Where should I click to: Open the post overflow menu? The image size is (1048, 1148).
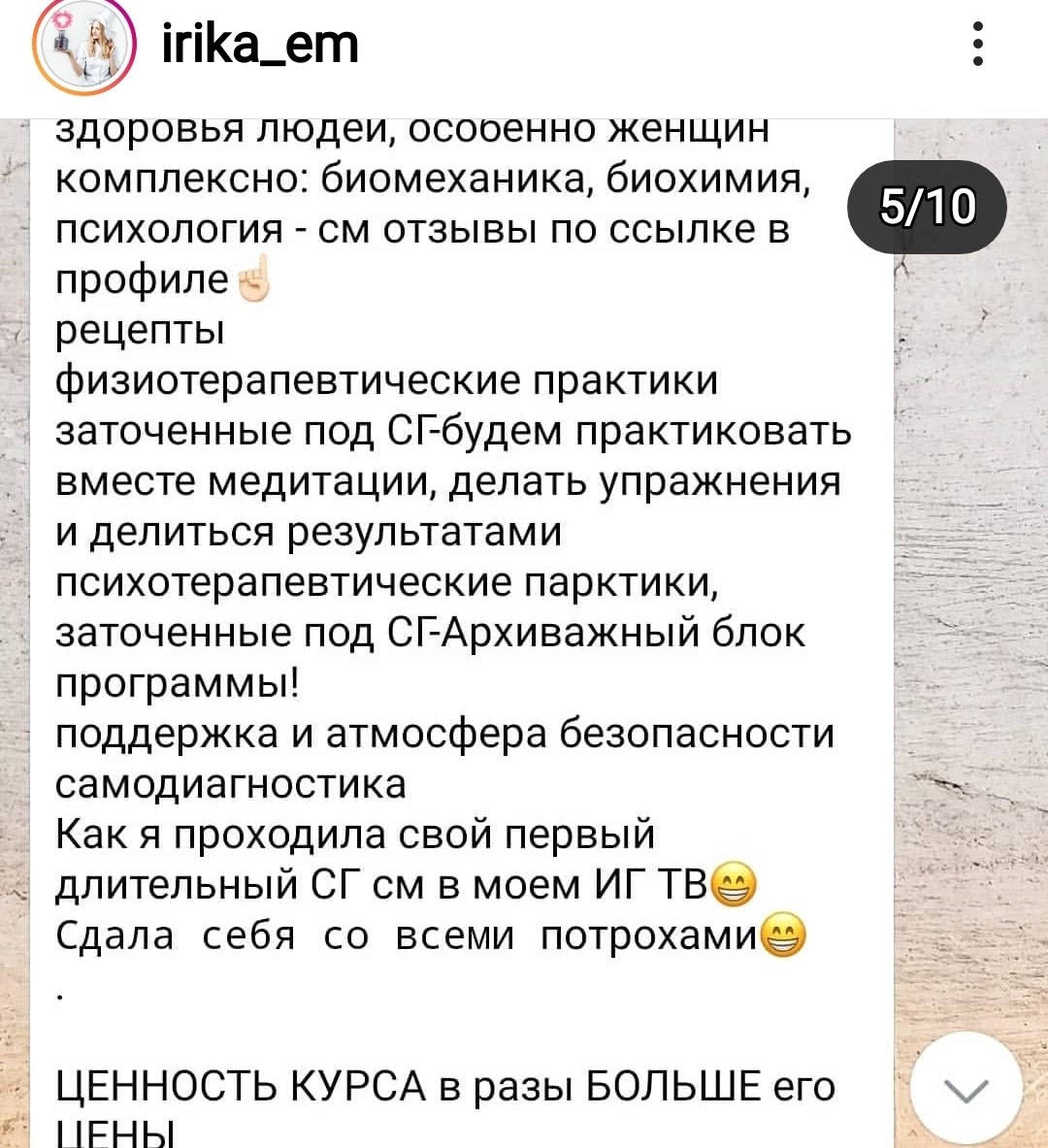pos(978,45)
